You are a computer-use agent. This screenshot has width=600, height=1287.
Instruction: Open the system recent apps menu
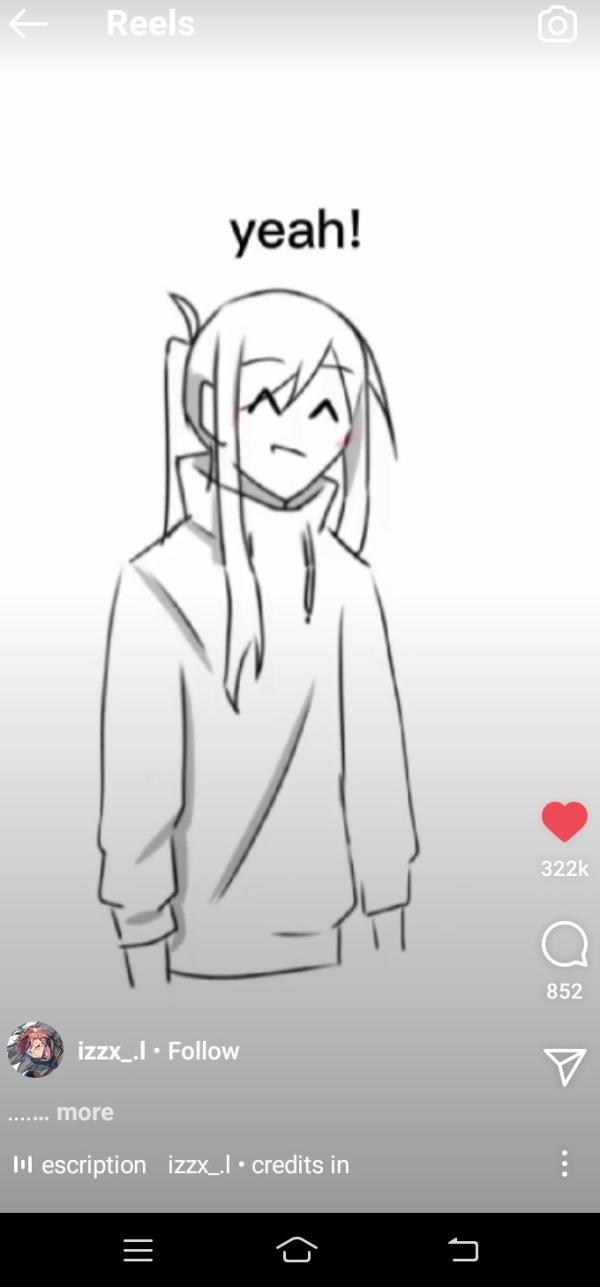pyautogui.click(x=138, y=1250)
